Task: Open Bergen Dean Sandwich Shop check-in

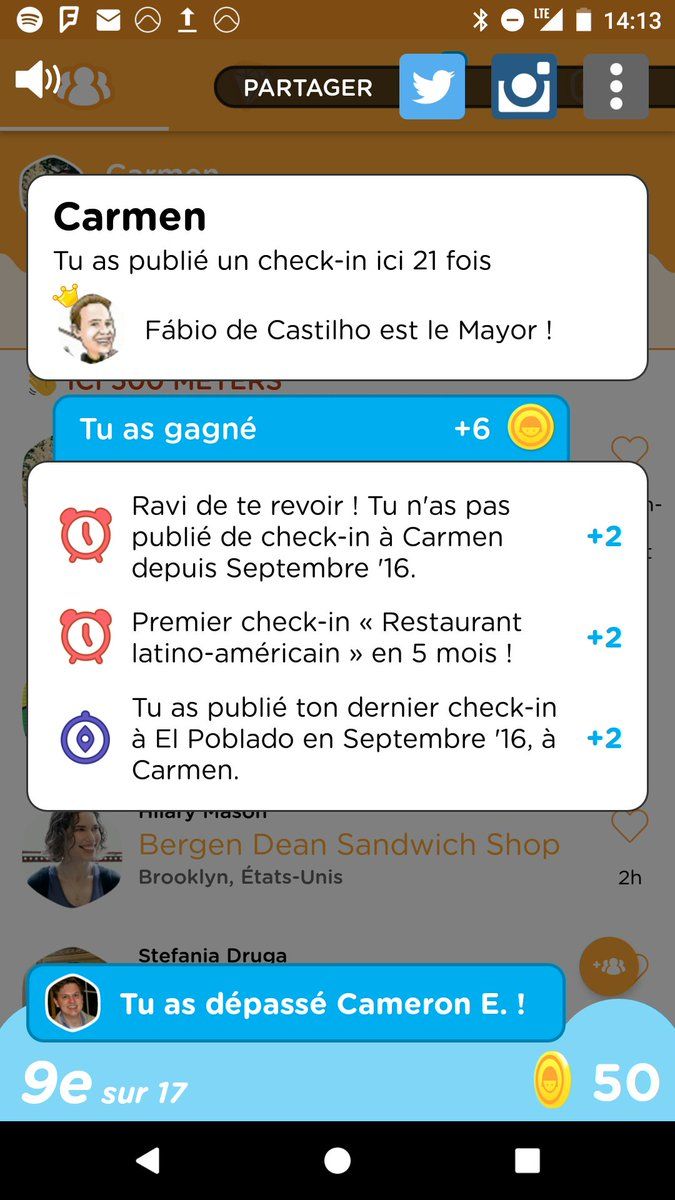Action: point(348,845)
